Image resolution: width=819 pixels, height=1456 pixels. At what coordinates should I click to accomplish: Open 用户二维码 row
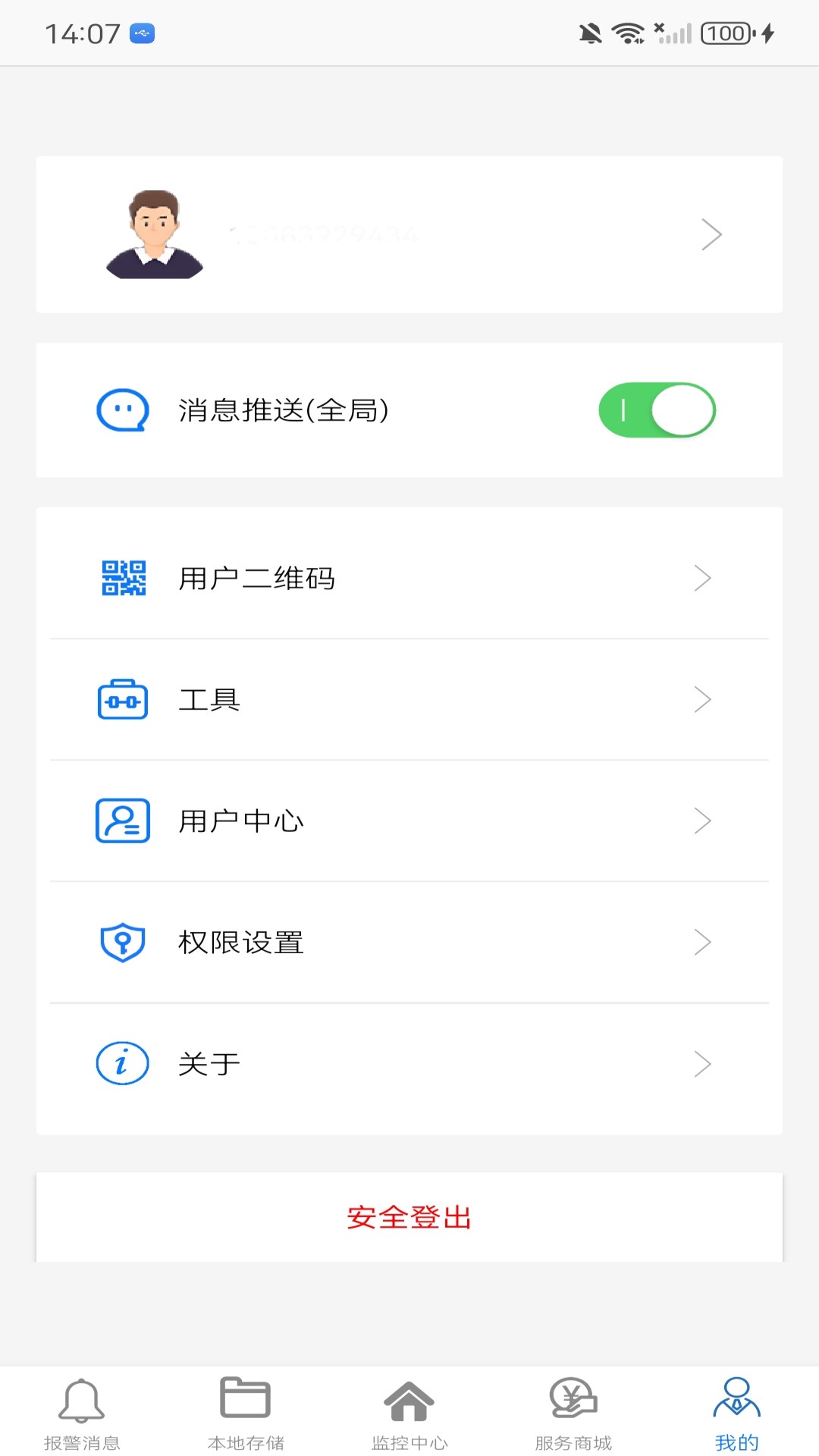coord(409,579)
